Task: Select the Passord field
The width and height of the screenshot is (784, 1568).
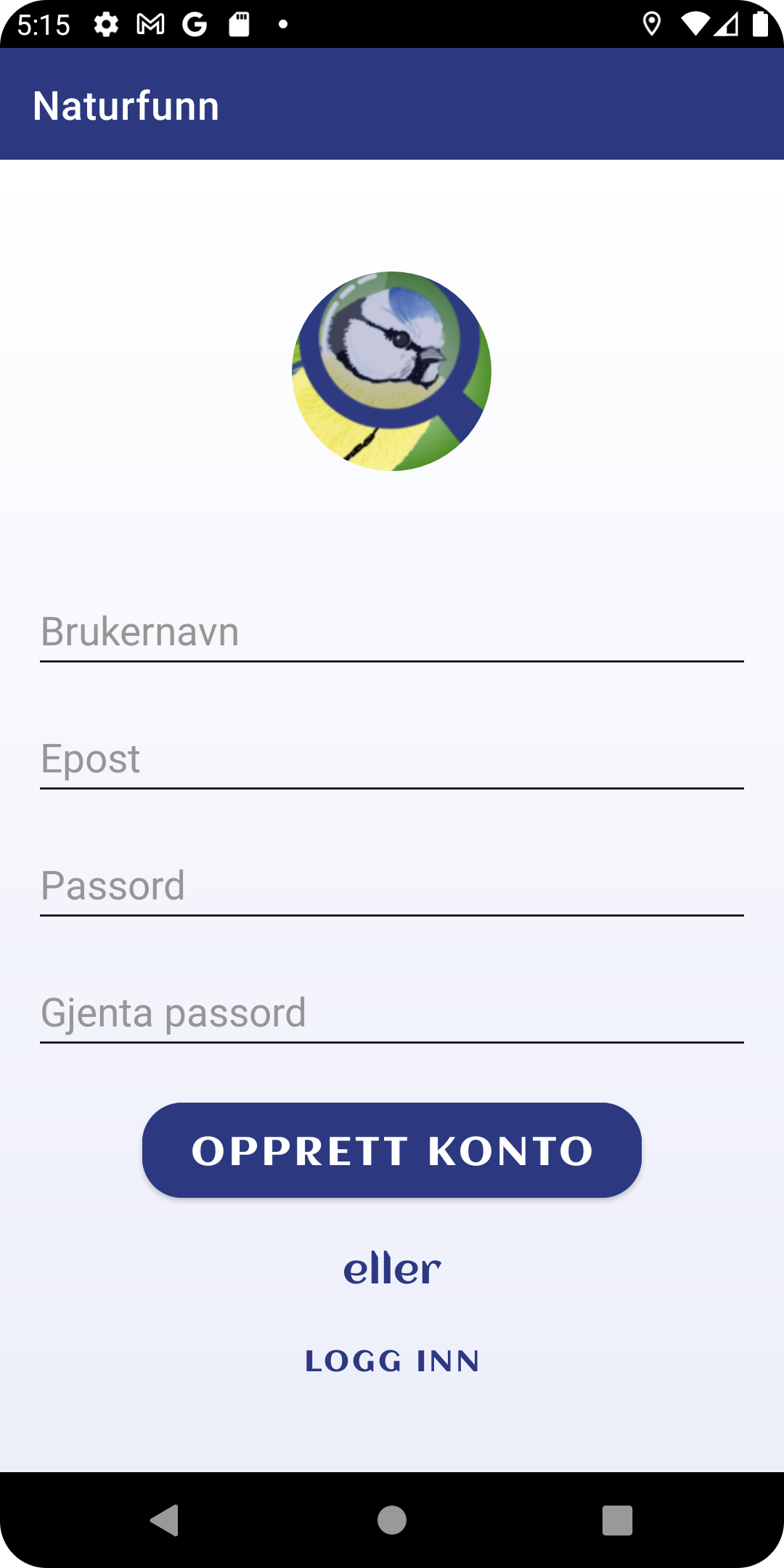Action: pyautogui.click(x=392, y=886)
